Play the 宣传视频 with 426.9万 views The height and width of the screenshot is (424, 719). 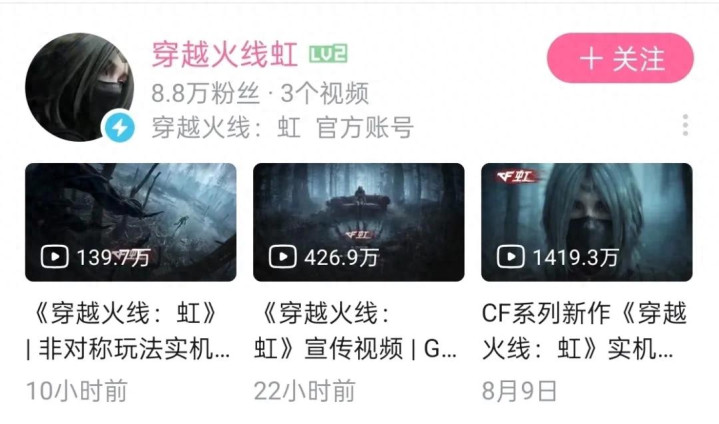[358, 222]
